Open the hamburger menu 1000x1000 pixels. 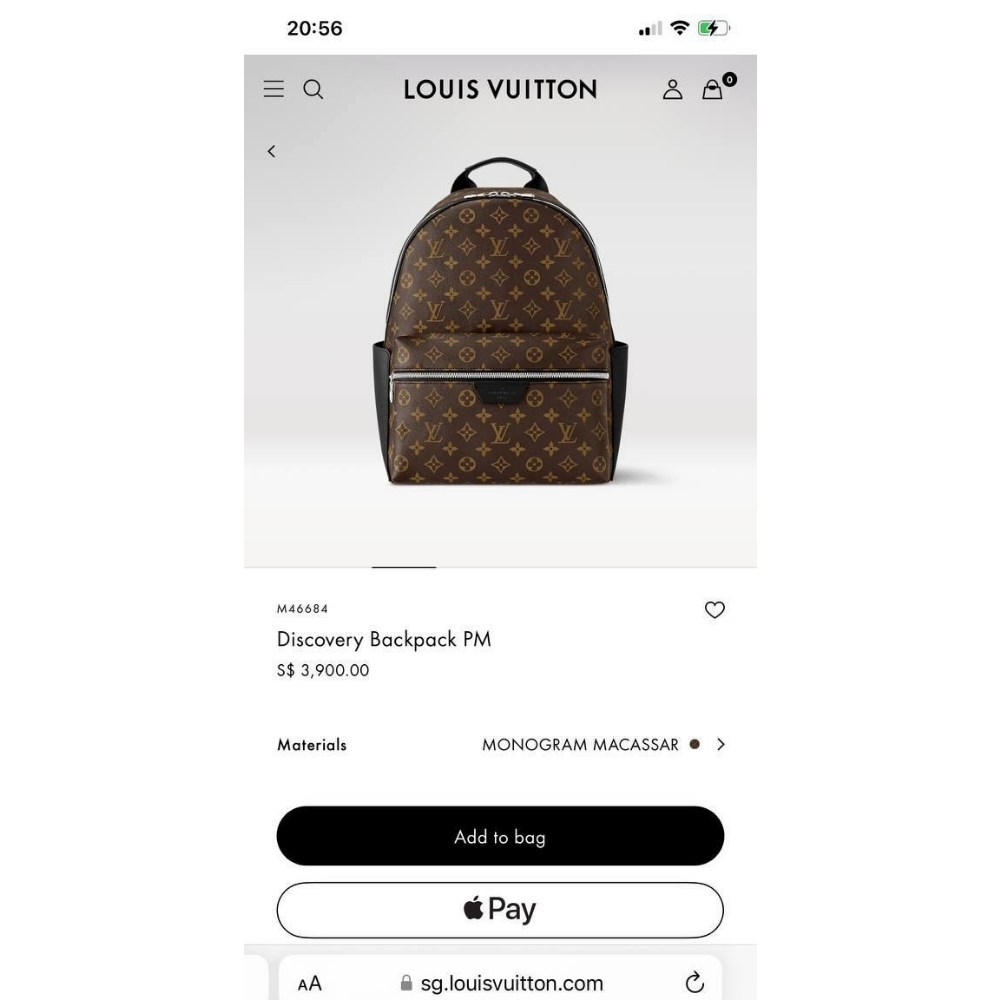click(274, 89)
